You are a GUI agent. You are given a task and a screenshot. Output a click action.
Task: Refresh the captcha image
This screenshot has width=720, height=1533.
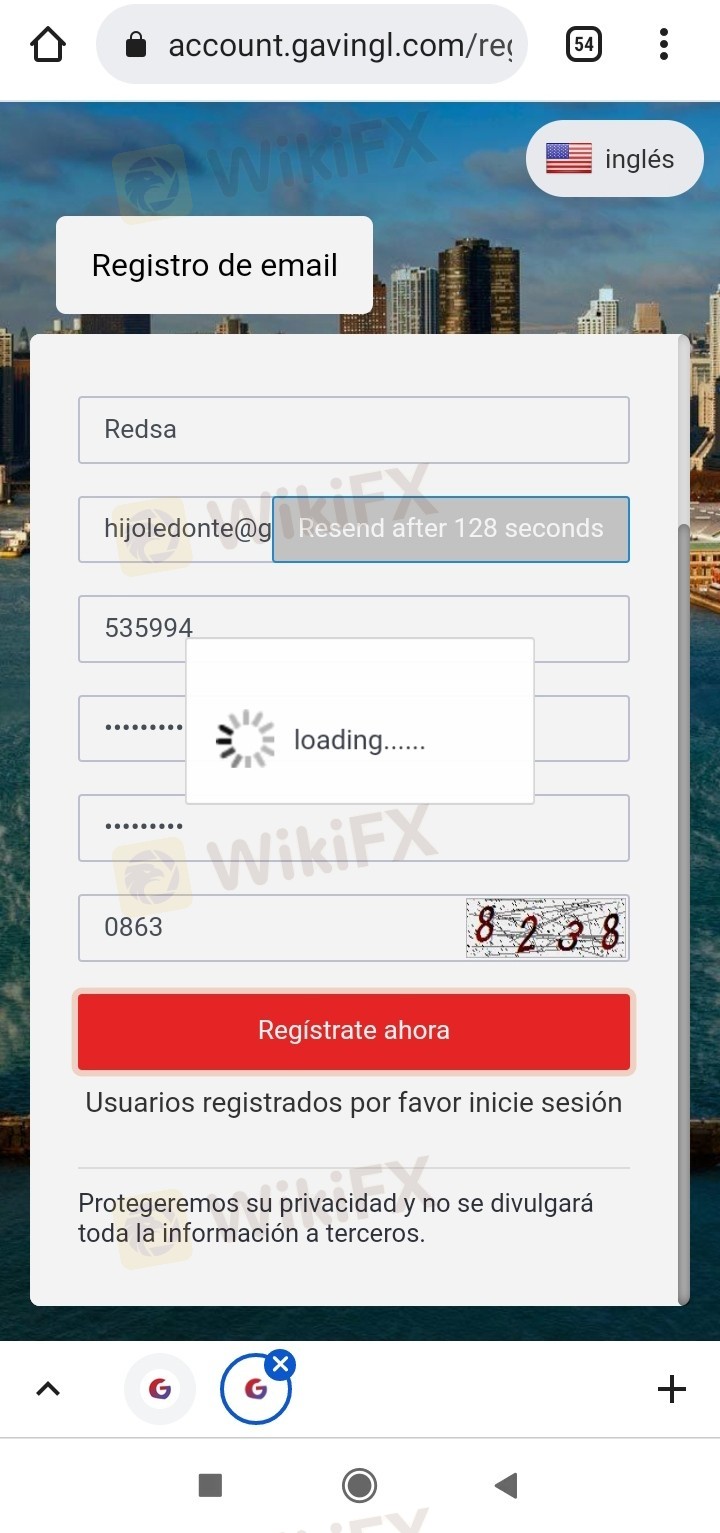(546, 928)
